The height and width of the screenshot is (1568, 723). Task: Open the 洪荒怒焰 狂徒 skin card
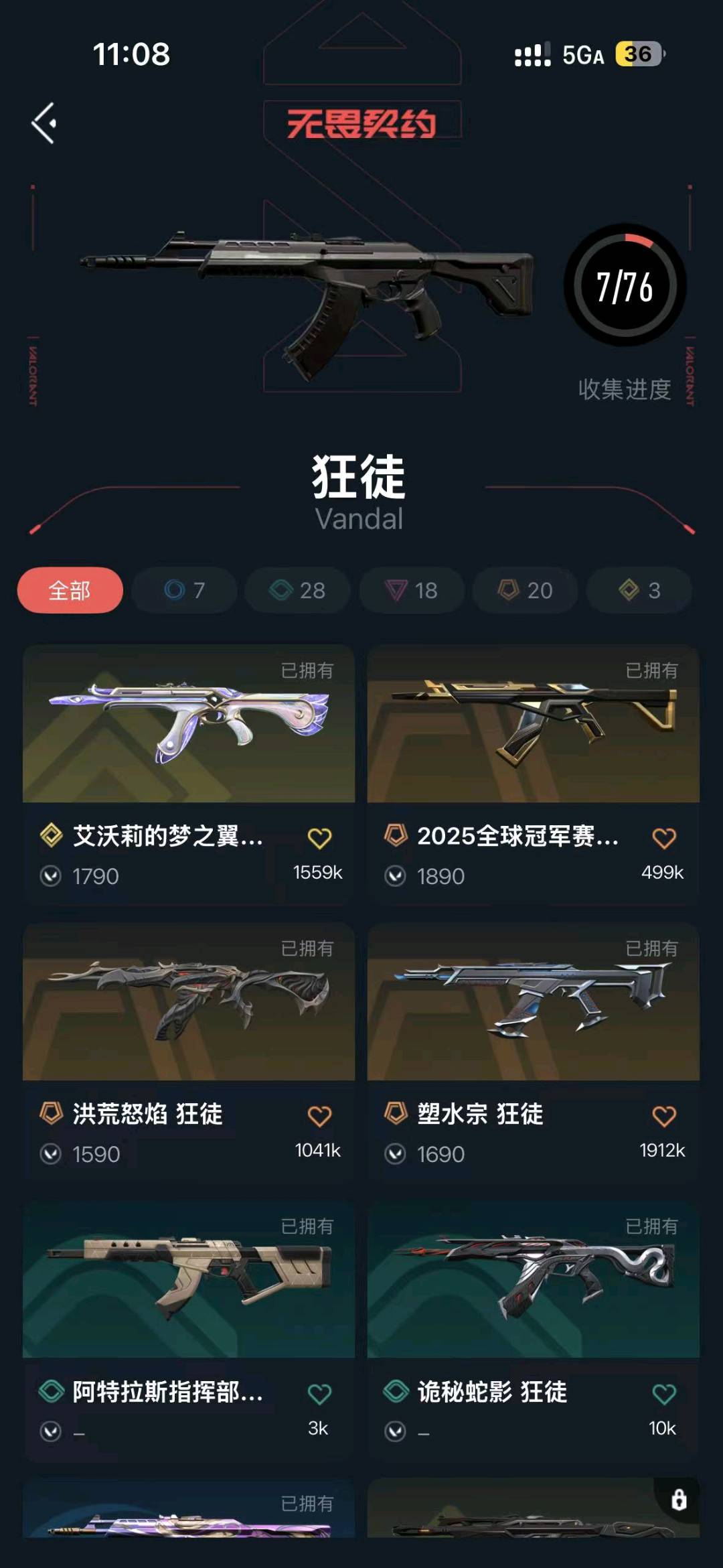(189, 1053)
